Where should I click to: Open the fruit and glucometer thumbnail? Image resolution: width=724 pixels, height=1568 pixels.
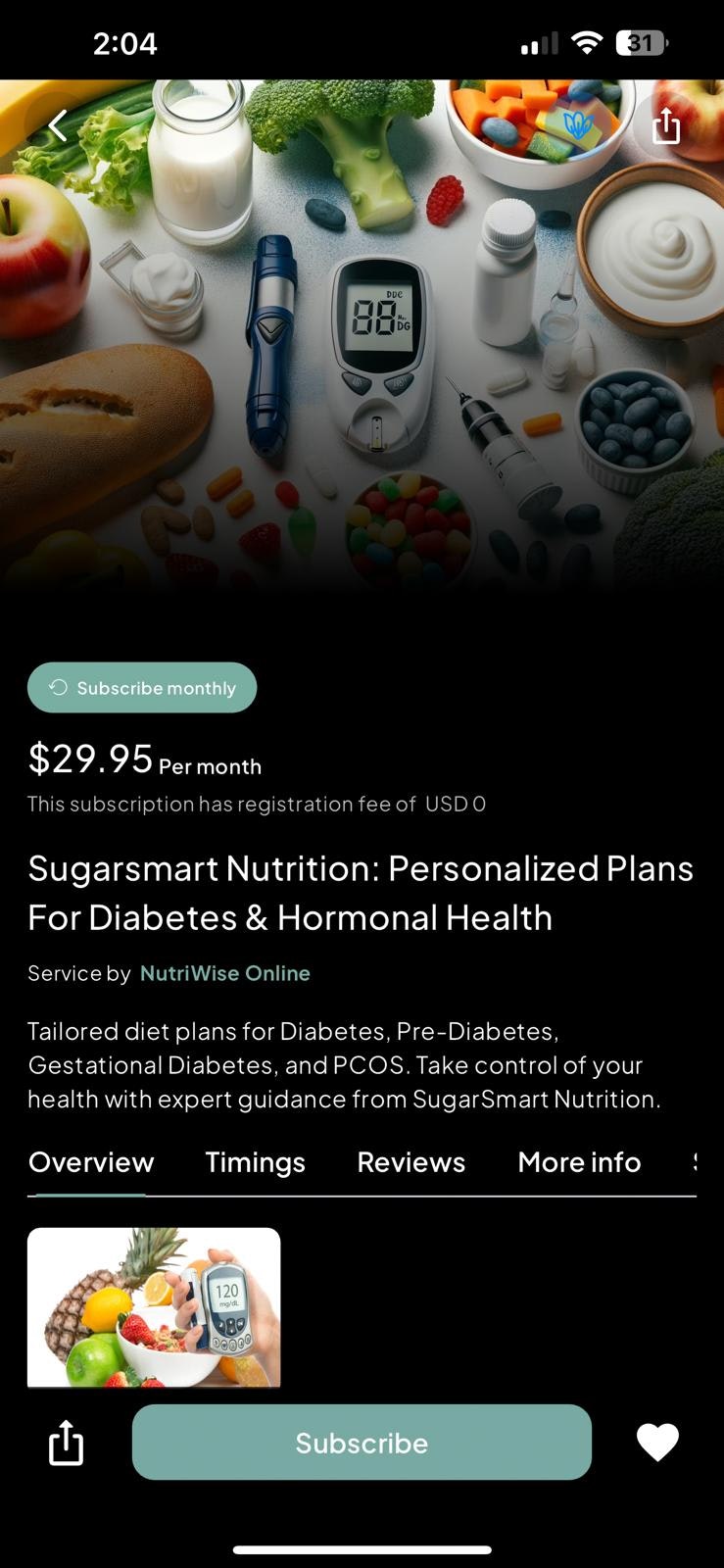coord(154,1307)
